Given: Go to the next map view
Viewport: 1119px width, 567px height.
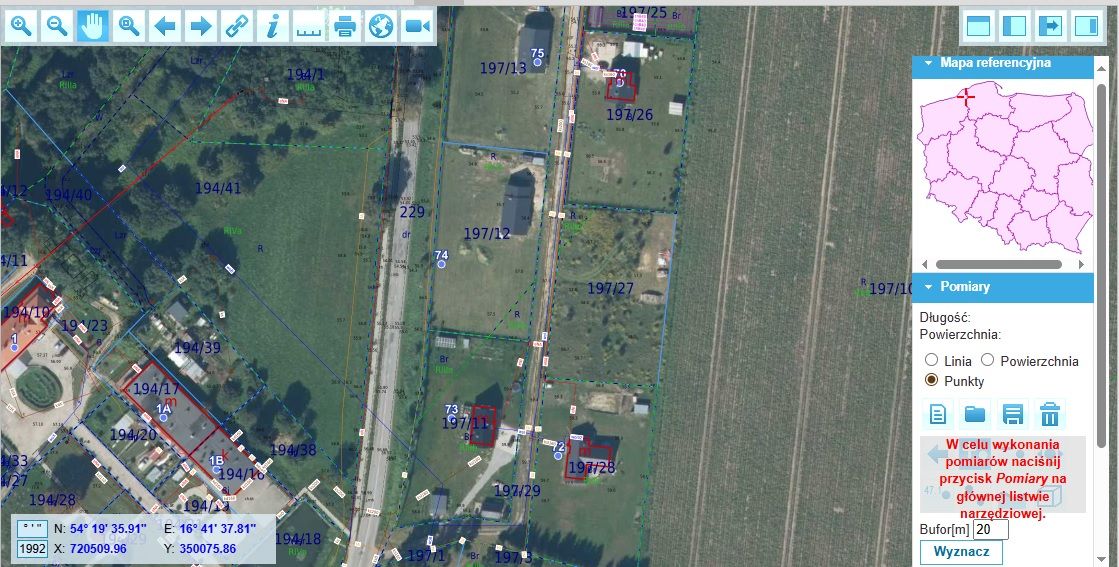Looking at the screenshot, I should (x=201, y=26).
